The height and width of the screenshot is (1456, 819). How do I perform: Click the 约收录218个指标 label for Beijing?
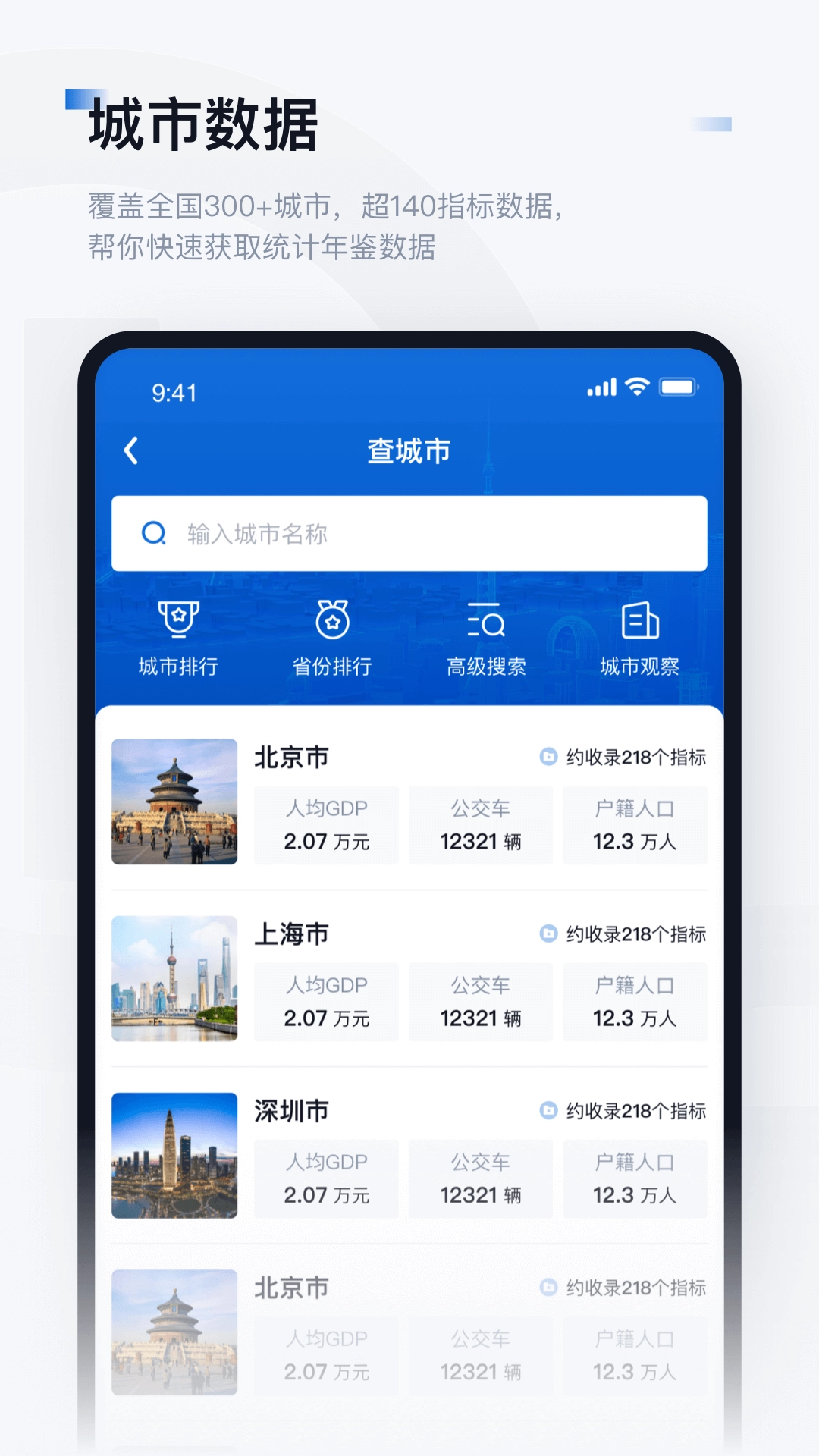[x=635, y=758]
